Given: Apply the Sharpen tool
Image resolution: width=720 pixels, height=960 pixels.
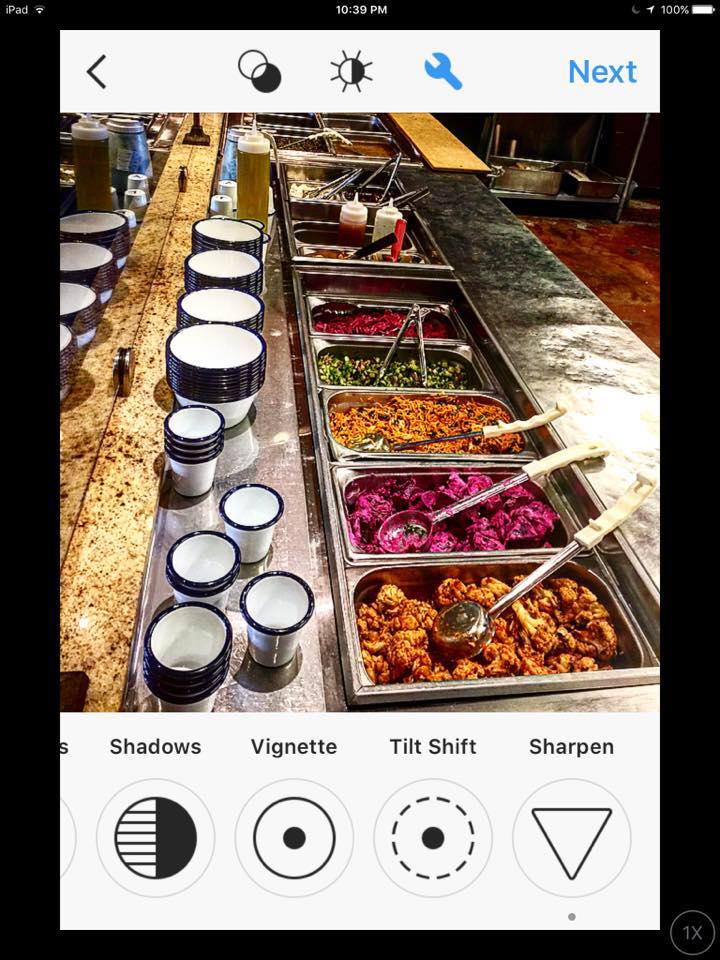Looking at the screenshot, I should click(x=571, y=838).
